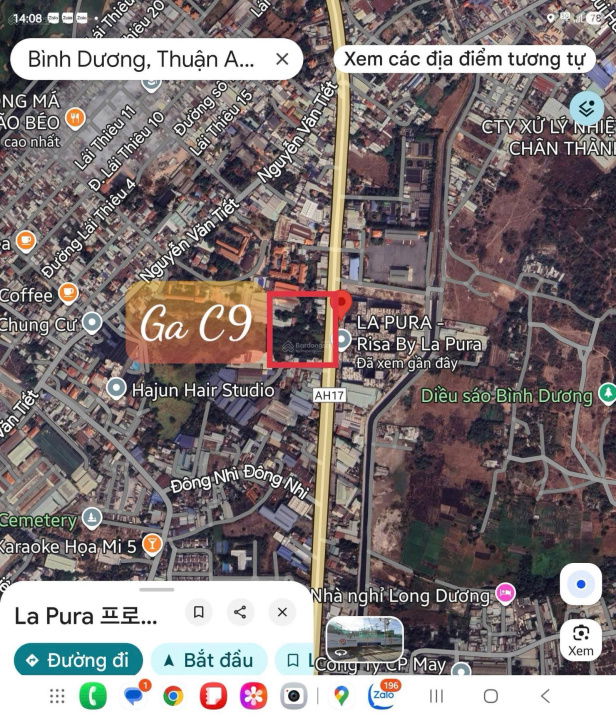Save La Pura with the bookmark icon
The width and height of the screenshot is (616, 717).
pyautogui.click(x=198, y=612)
